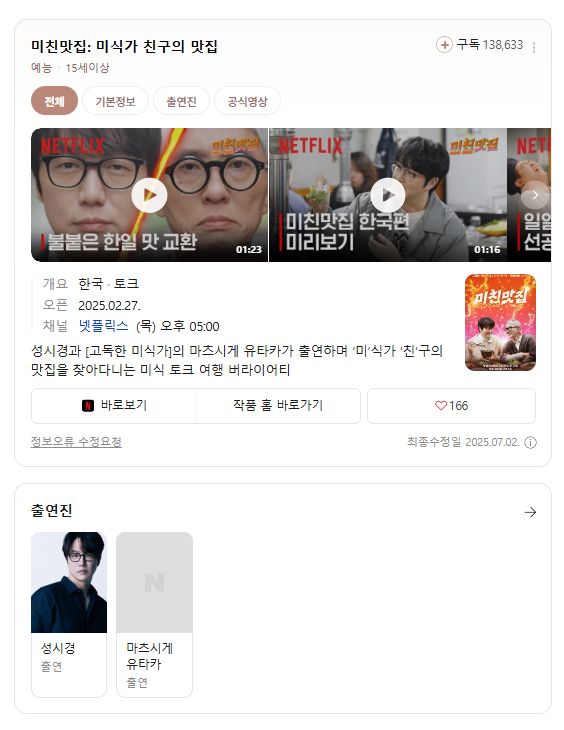Select the 전체 tab
The height and width of the screenshot is (730, 564).
click(x=54, y=101)
